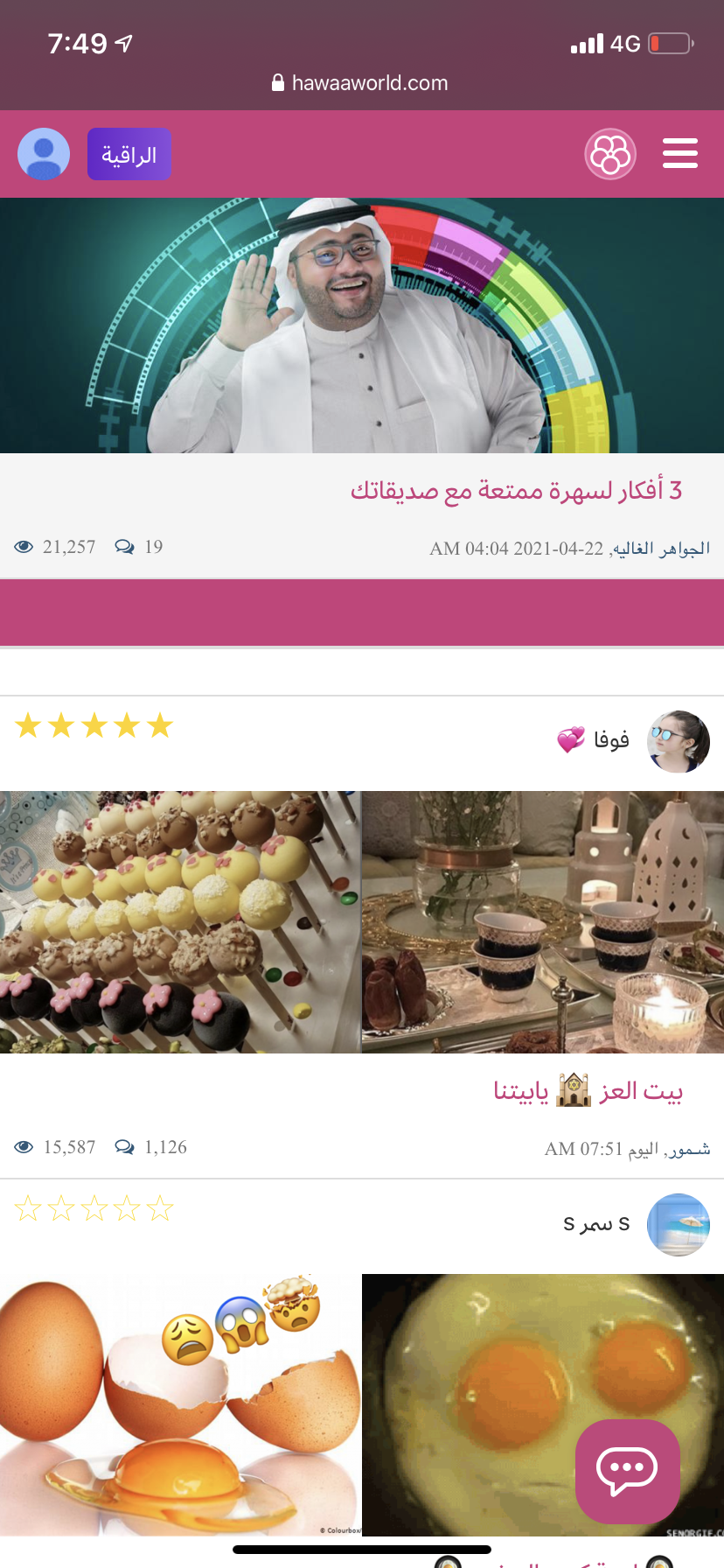Open thread بيت العز يابيتنا

tap(588, 1091)
